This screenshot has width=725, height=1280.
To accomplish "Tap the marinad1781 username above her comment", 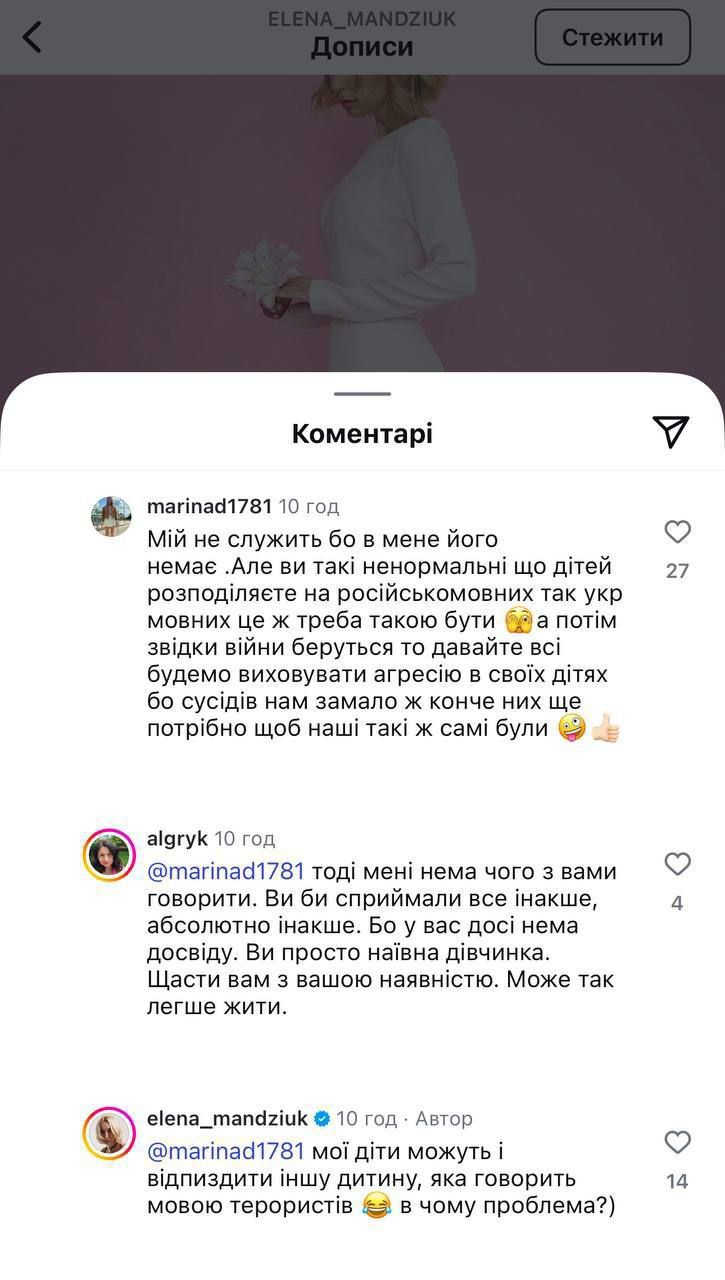I will click(x=208, y=506).
